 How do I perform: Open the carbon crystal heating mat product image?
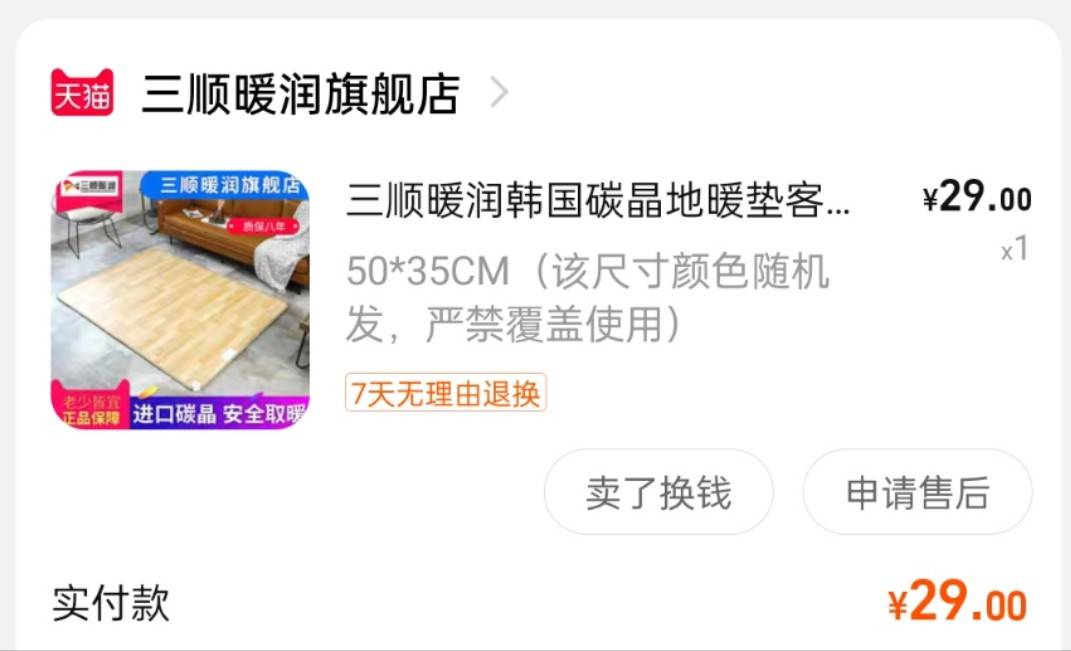click(x=180, y=299)
